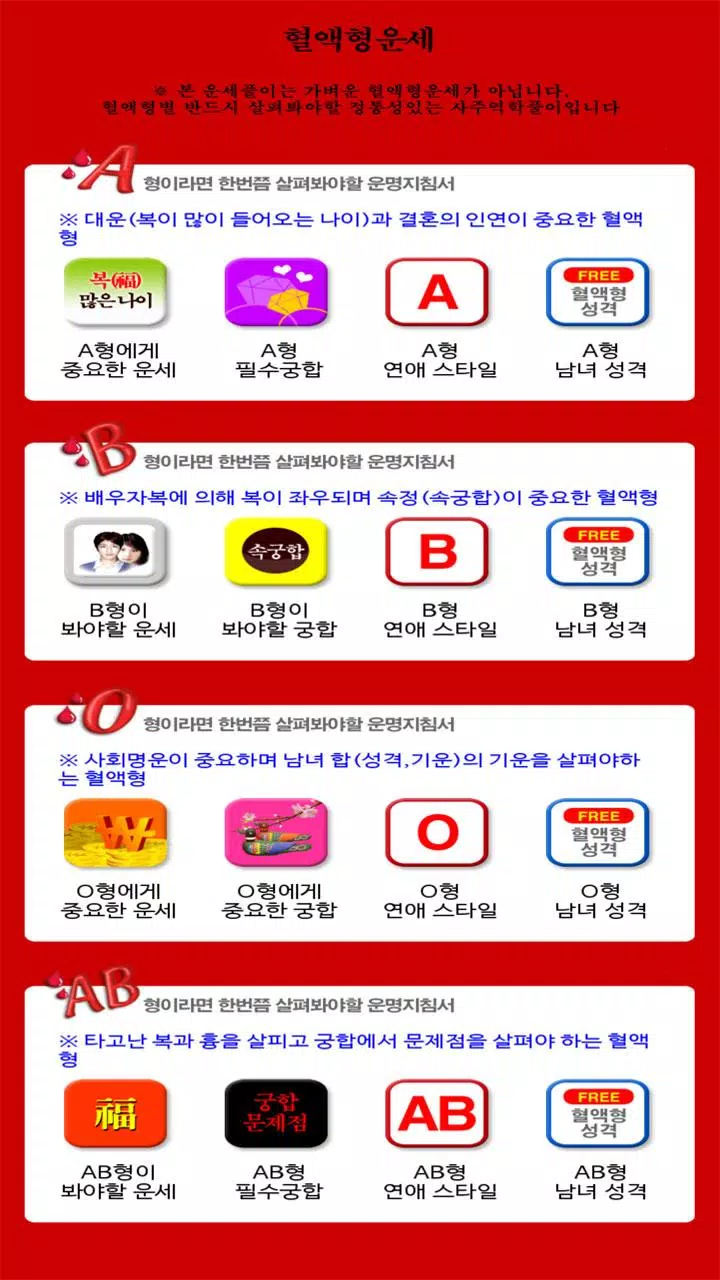
Task: Tap O형에게 중요한 궁합
Action: [x=276, y=833]
